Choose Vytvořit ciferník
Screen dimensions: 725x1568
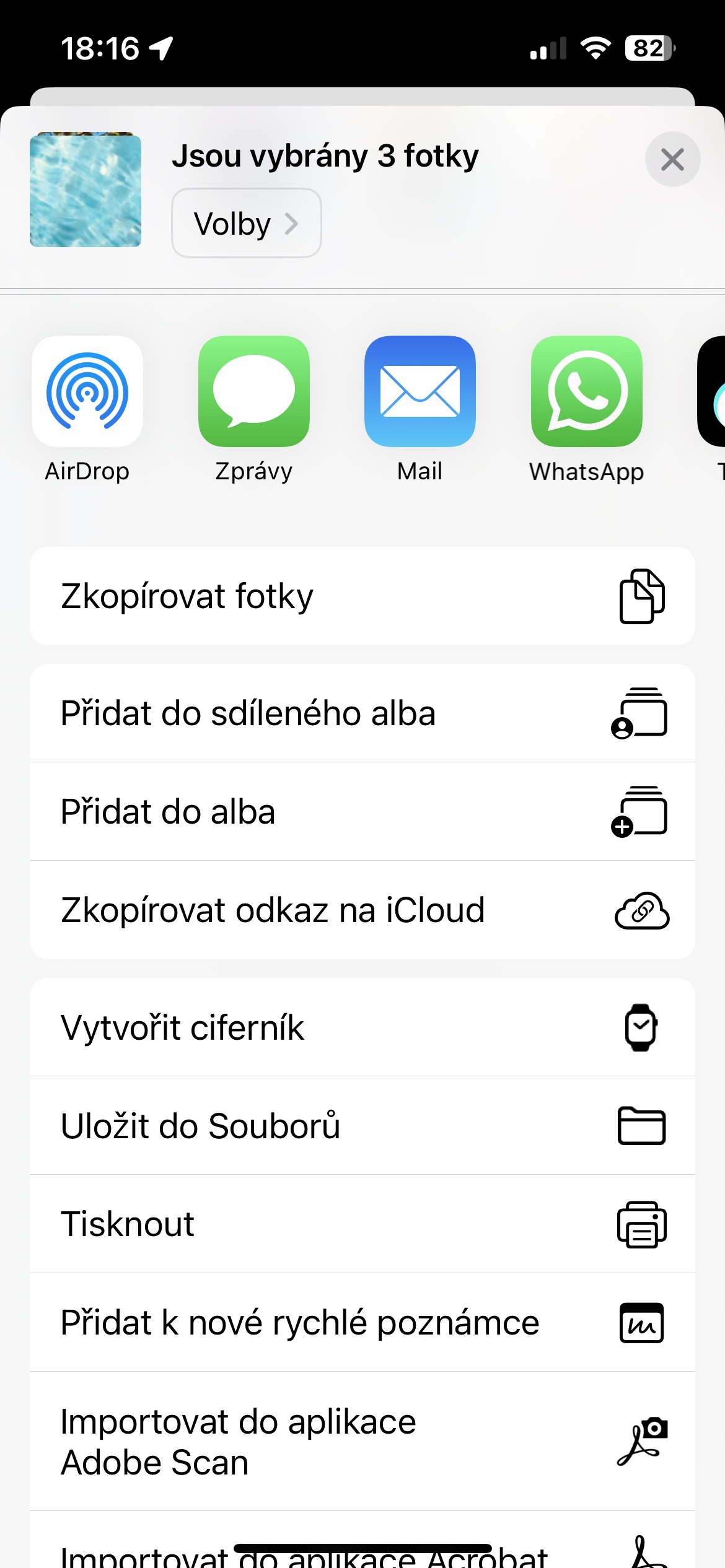tap(362, 1028)
